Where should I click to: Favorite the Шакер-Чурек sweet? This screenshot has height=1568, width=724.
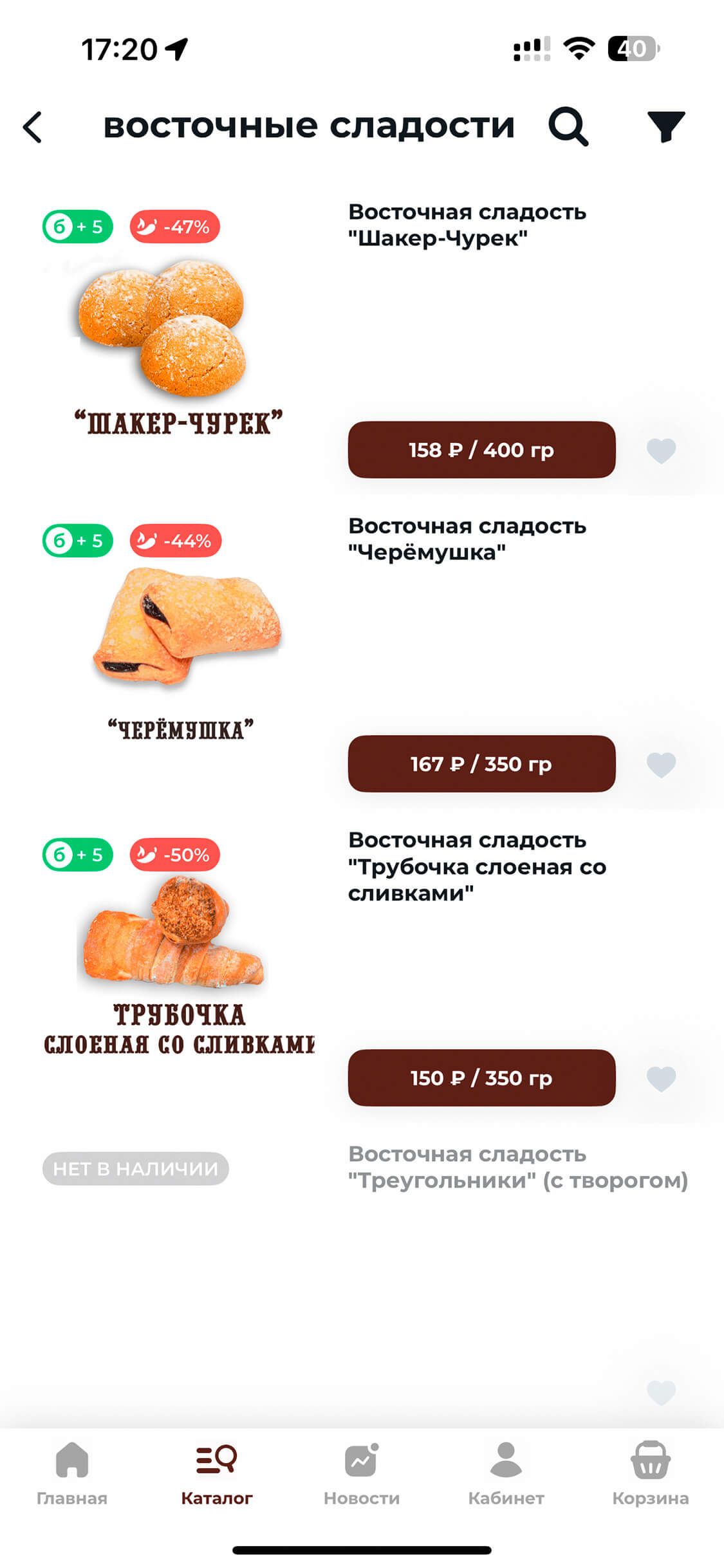(661, 451)
